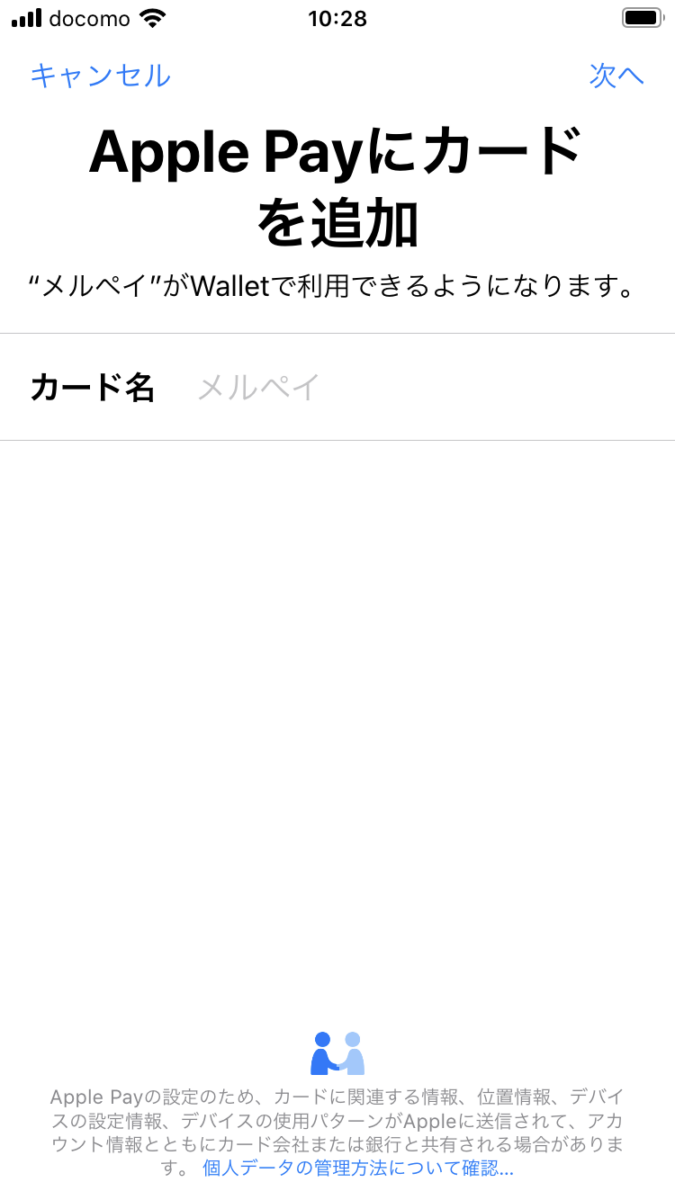Open the 個人データの管理方法について確認 link
The width and height of the screenshot is (675, 1200).
(x=358, y=1168)
